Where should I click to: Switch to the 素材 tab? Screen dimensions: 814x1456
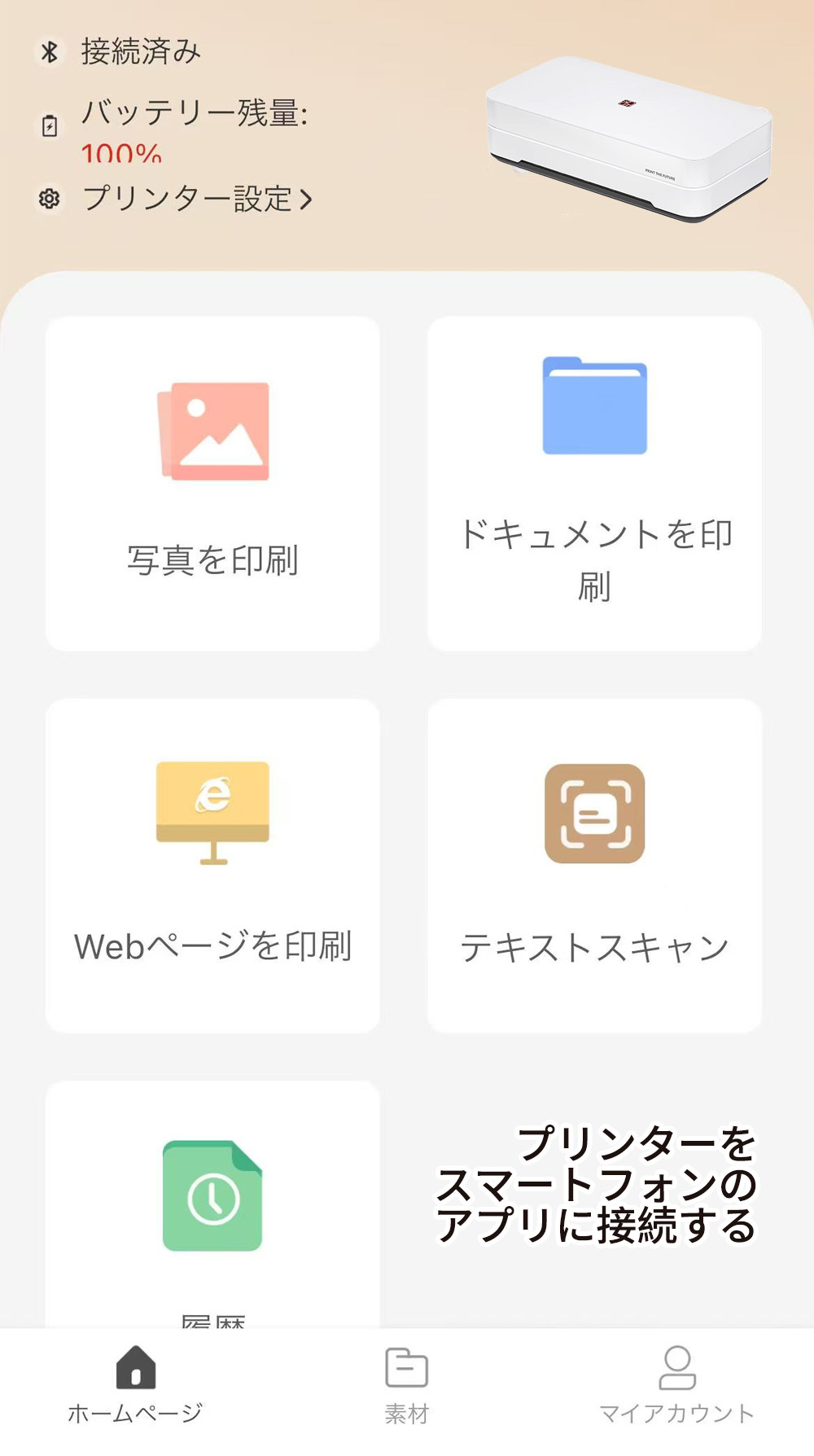point(406,1386)
